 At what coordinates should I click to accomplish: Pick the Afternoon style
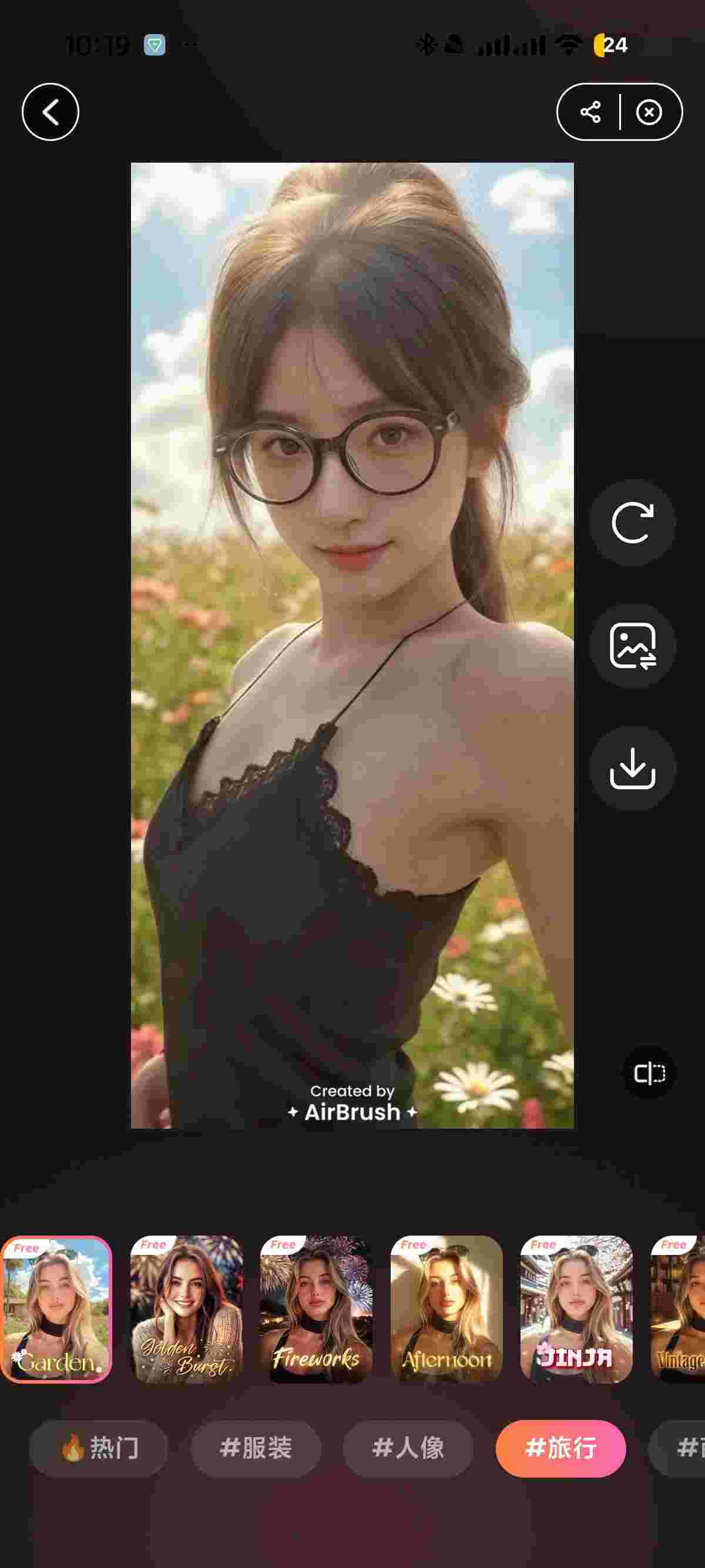[446, 1308]
